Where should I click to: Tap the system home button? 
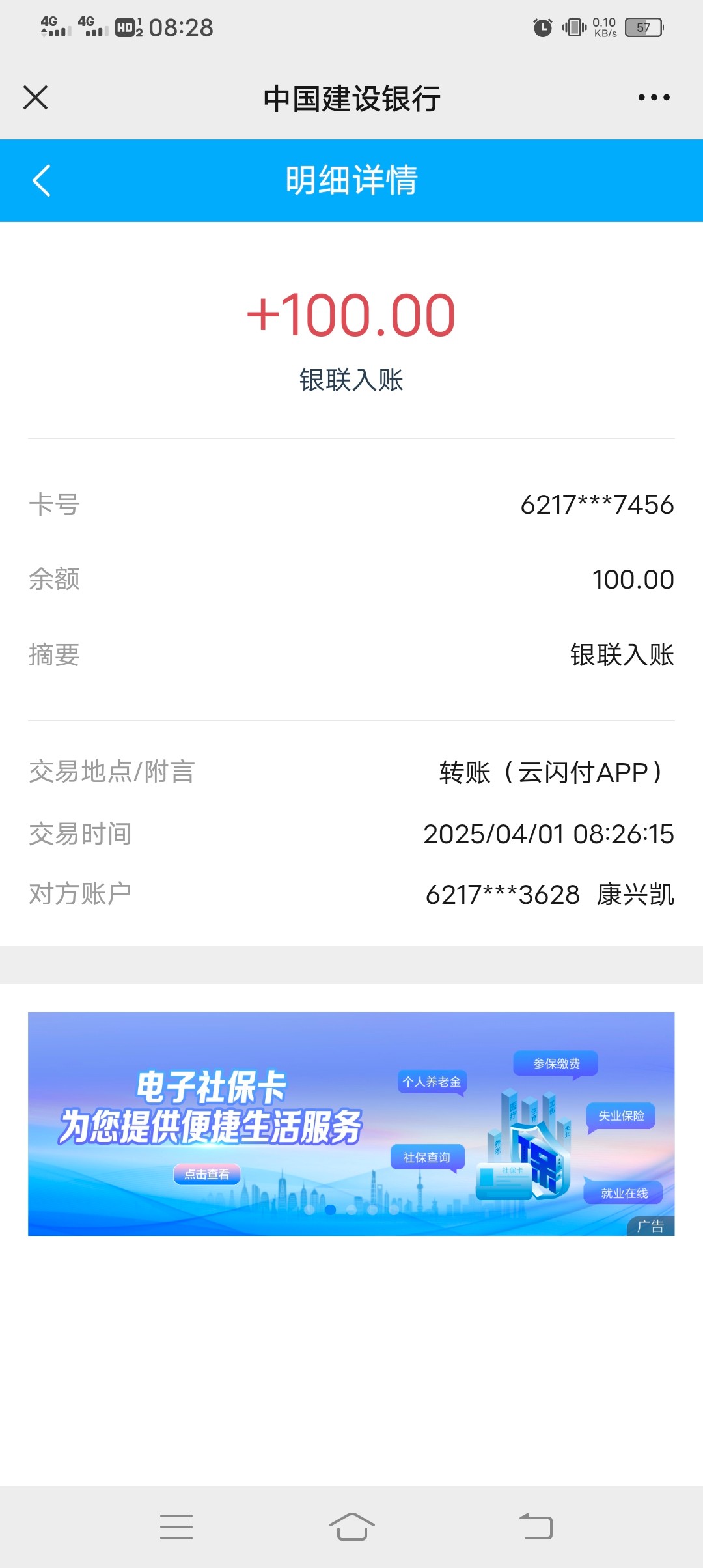click(x=351, y=1526)
